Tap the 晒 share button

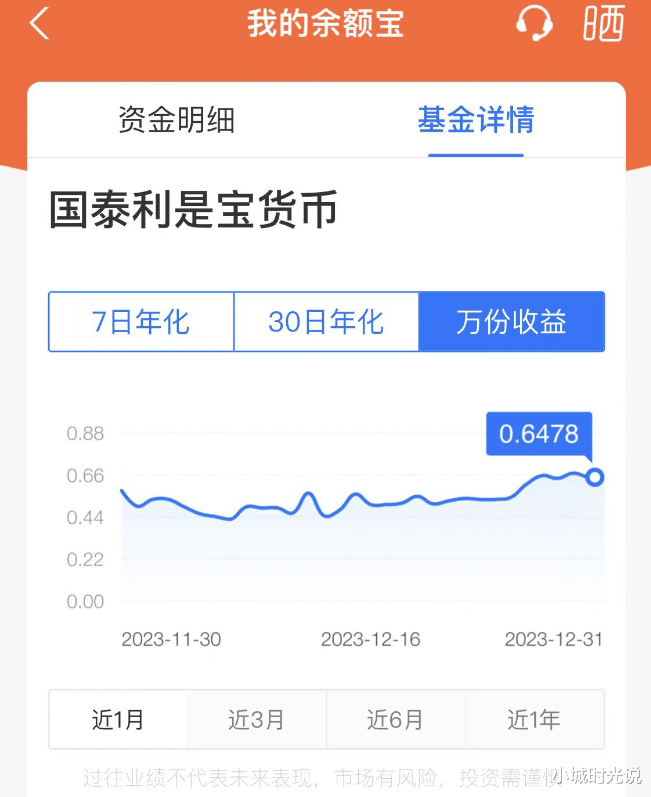pos(603,23)
